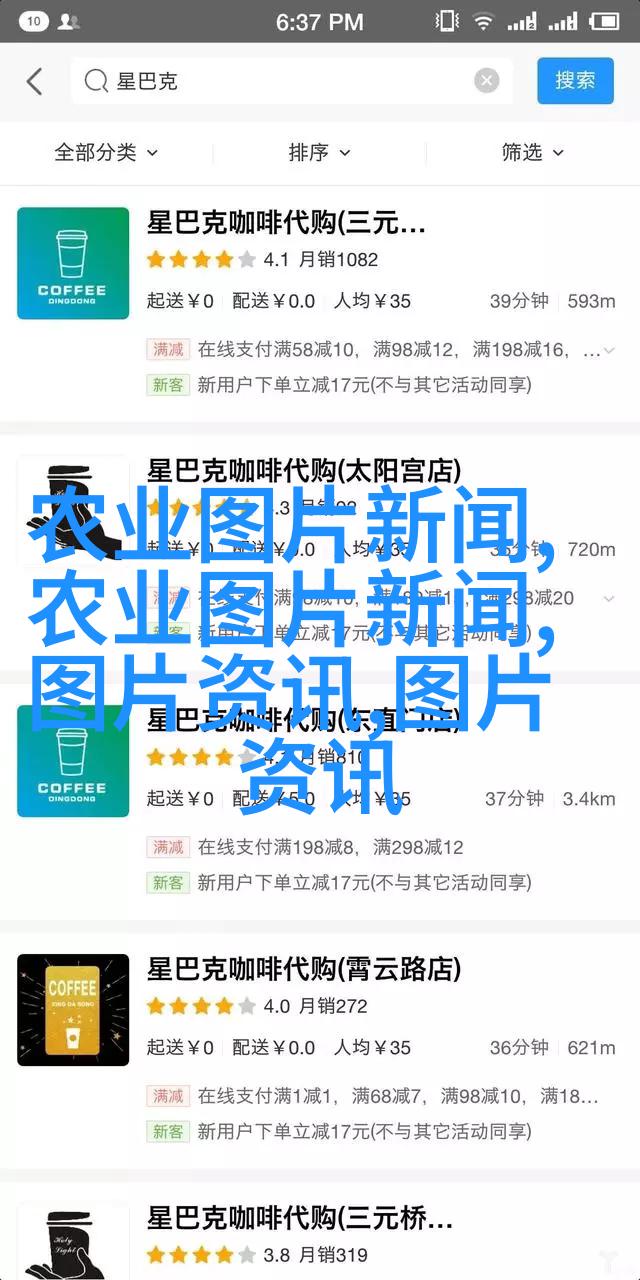This screenshot has height=1280, width=640.
Task: Expand promotions for the 621m store
Action: (x=608, y=1097)
